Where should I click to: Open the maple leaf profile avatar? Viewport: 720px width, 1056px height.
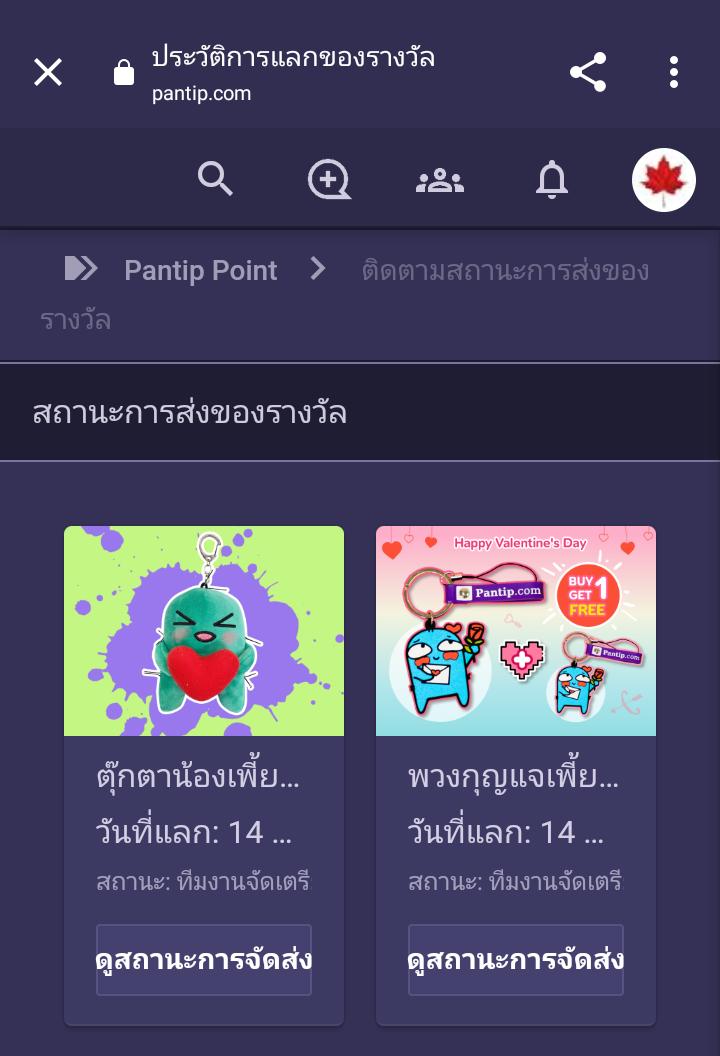(x=663, y=180)
